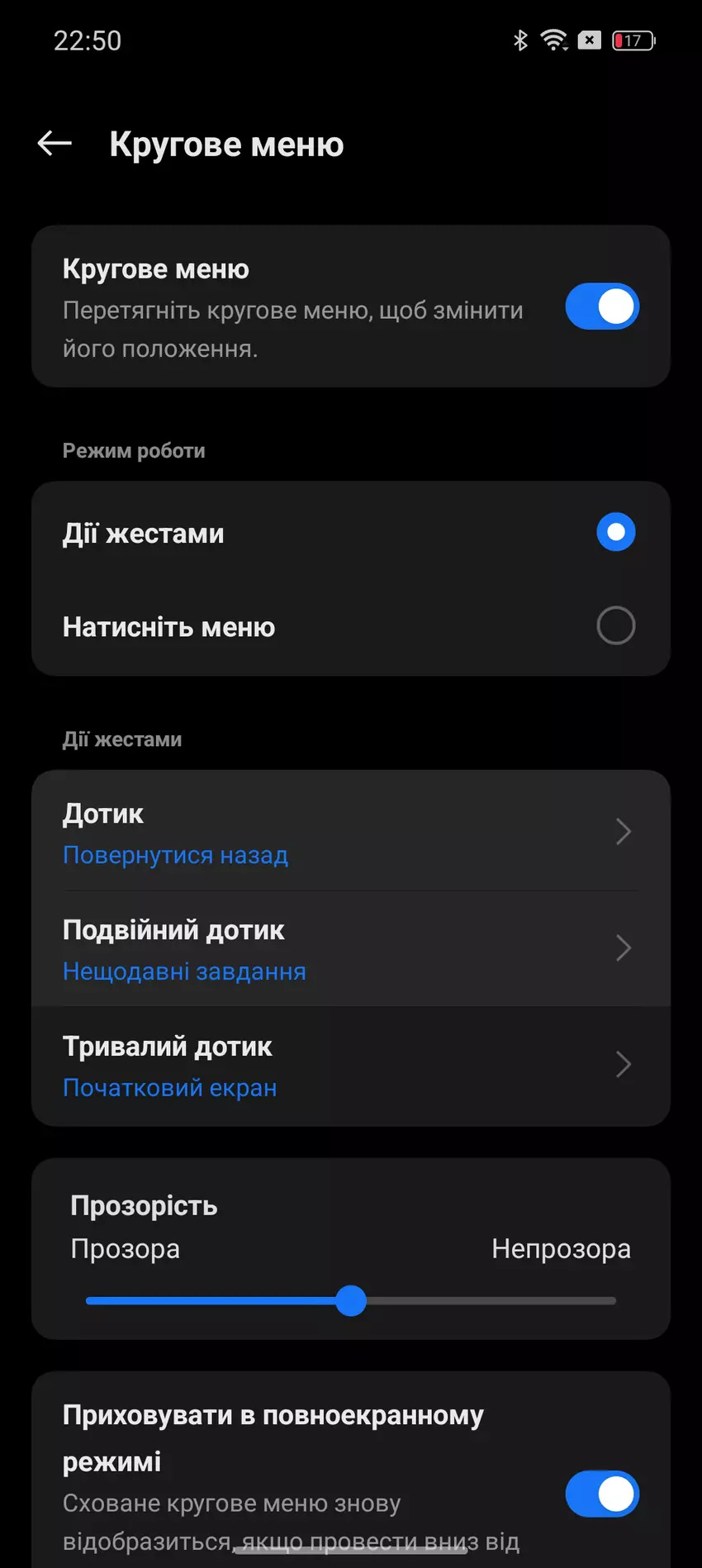Select the Дії жестами radio button

pyautogui.click(x=614, y=533)
